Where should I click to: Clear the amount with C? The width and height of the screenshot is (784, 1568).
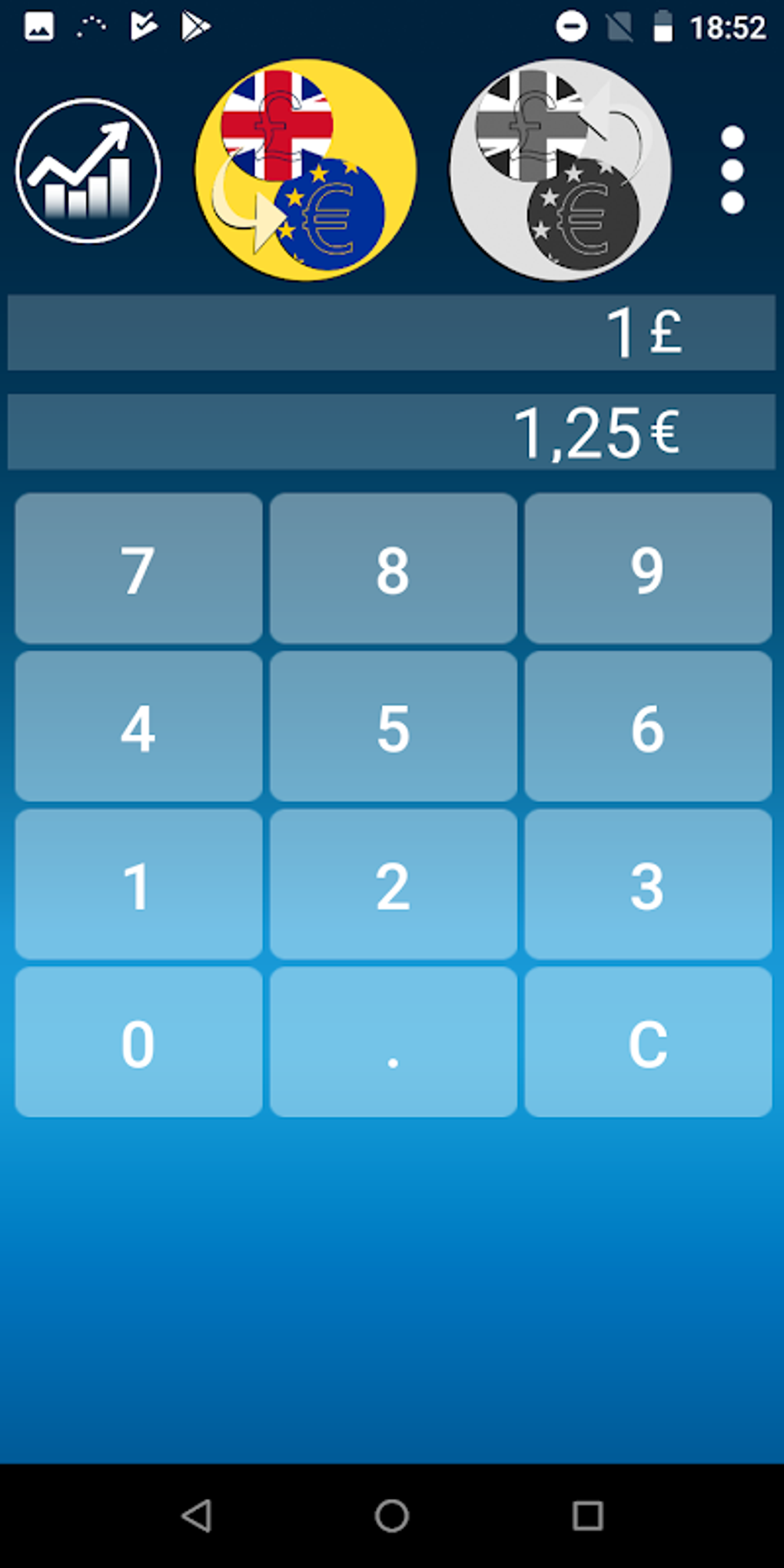648,1042
